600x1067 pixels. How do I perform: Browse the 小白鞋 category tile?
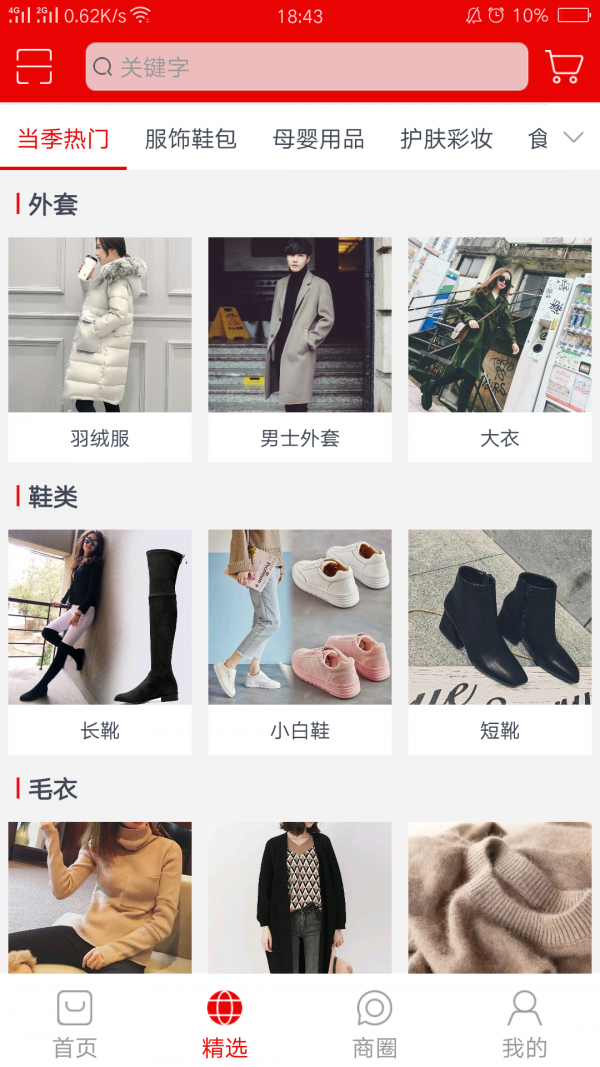click(x=300, y=641)
